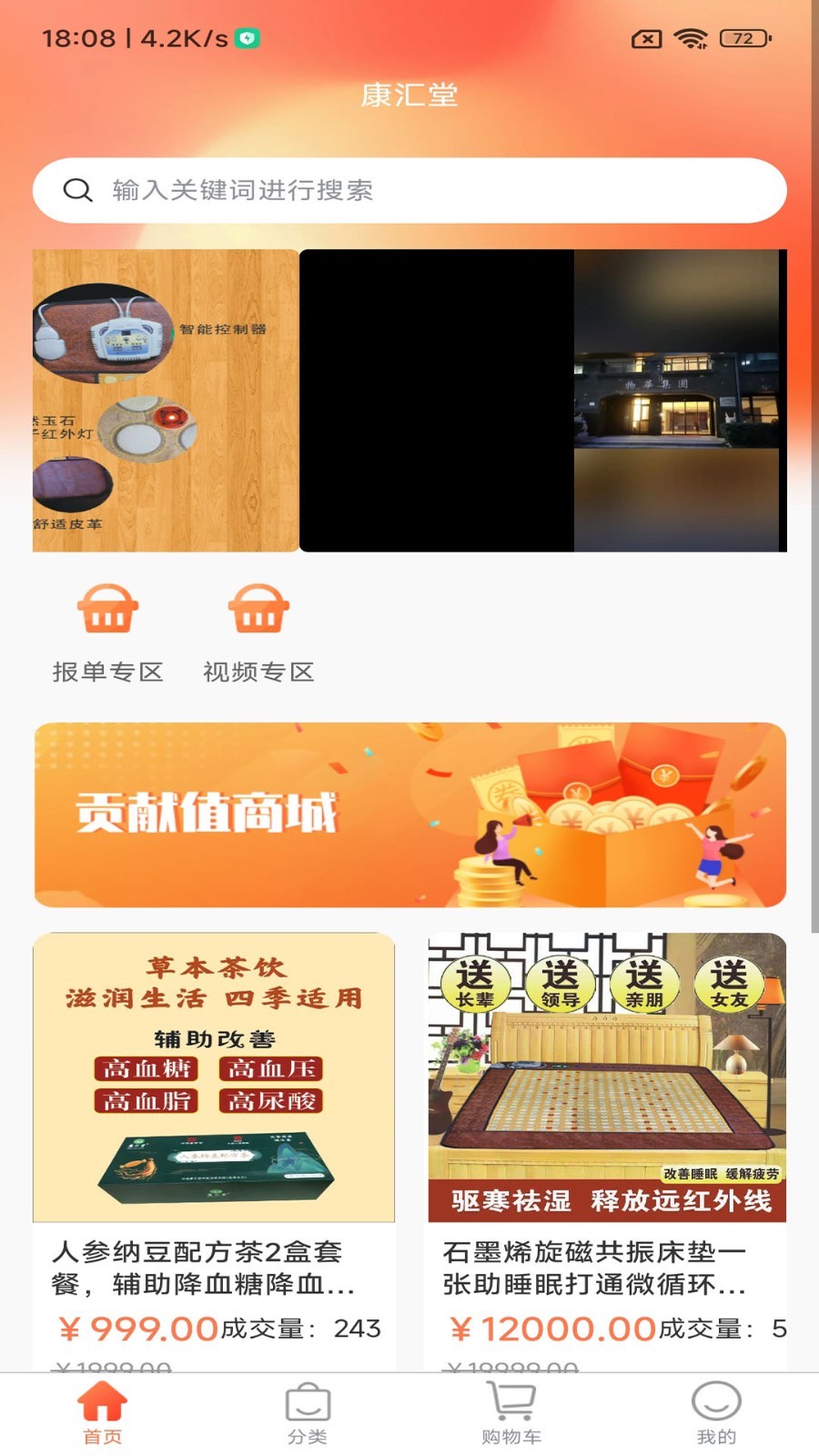Switch to the 首页 tab
The height and width of the screenshot is (1456, 819).
pos(102,1412)
